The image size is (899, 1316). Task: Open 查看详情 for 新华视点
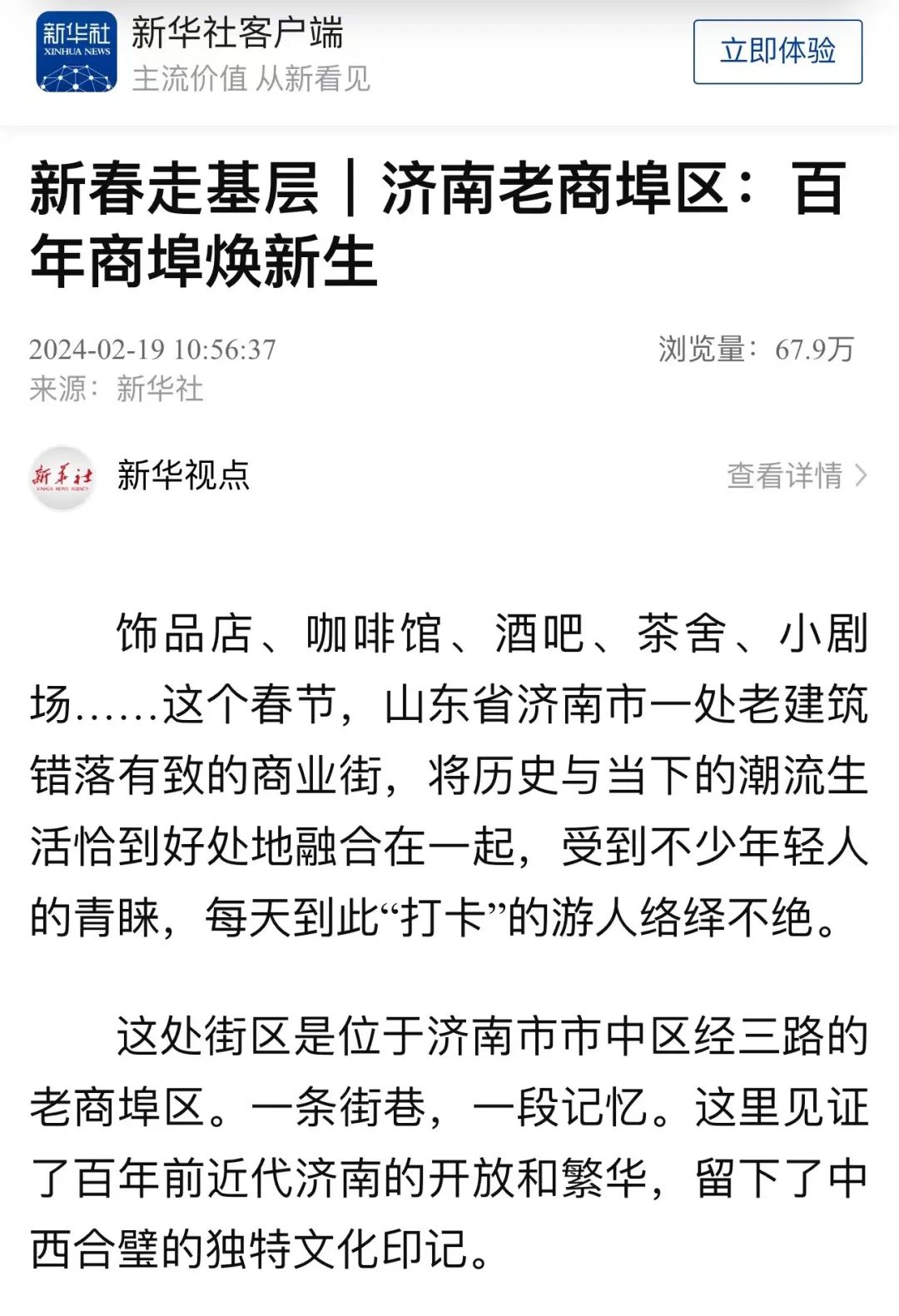click(797, 475)
